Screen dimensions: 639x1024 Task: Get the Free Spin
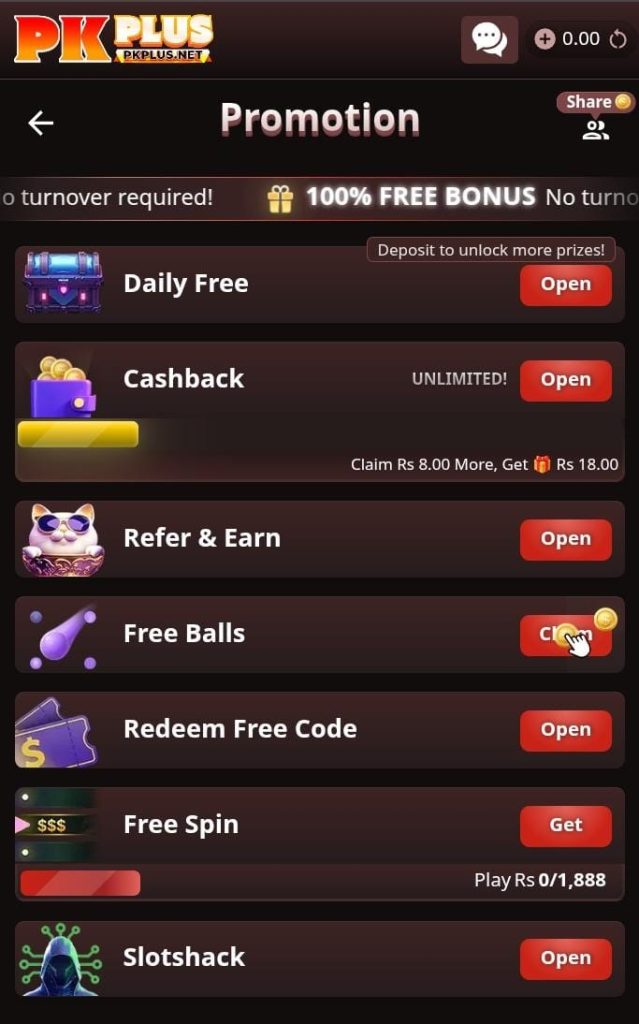(565, 826)
